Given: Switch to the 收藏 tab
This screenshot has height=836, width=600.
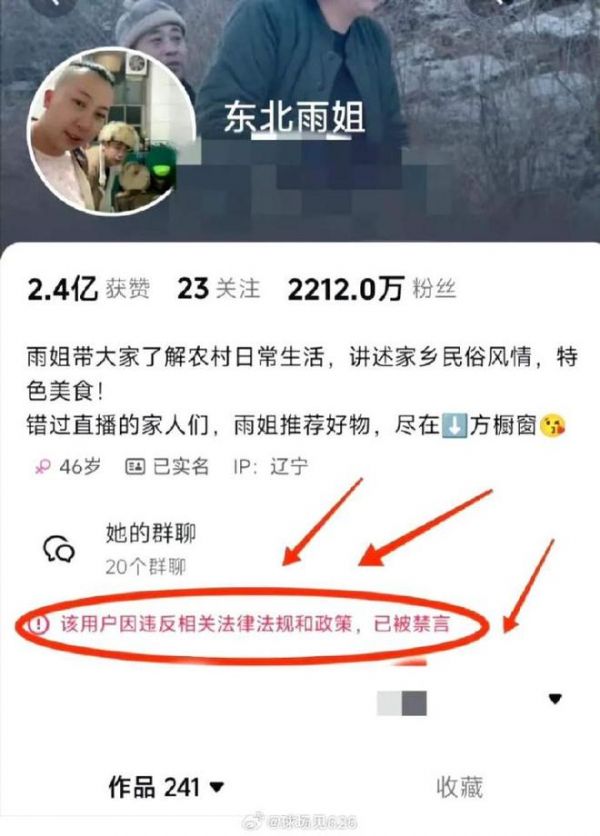Looking at the screenshot, I should pyautogui.click(x=459, y=787).
